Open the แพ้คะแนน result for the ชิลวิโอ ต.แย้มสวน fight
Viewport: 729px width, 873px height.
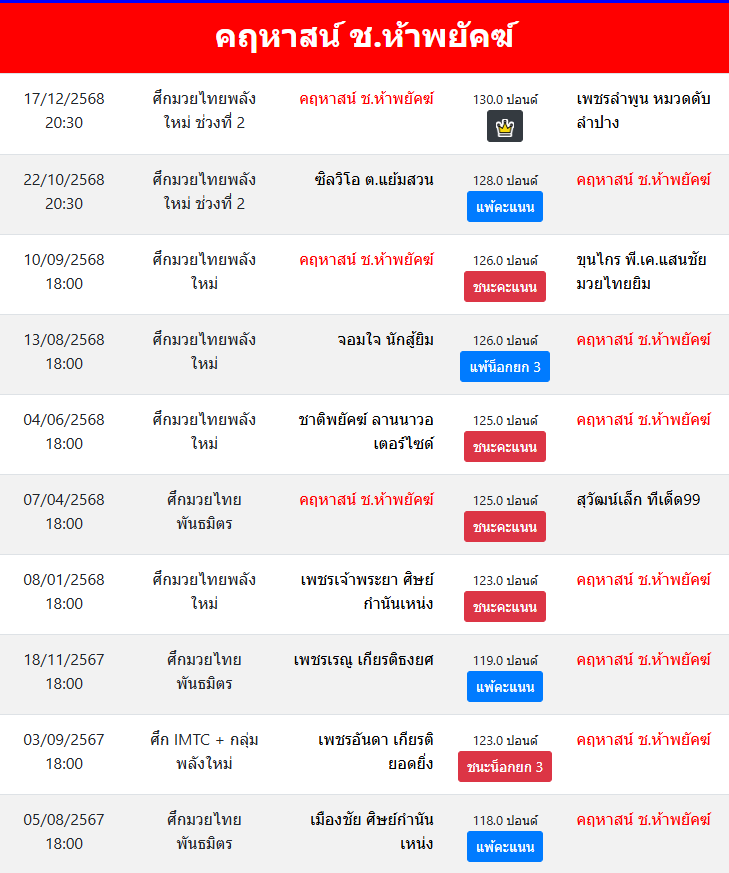click(505, 207)
